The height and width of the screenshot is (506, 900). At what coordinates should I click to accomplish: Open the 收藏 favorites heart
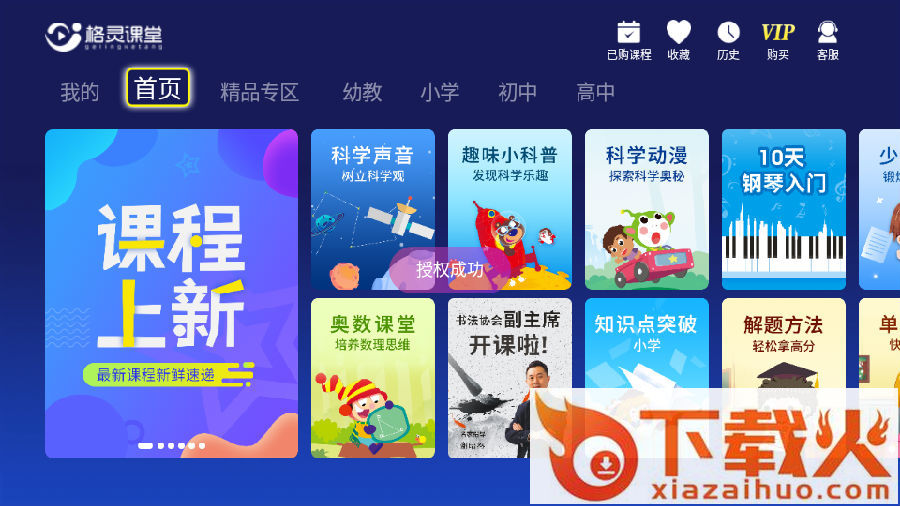coord(679,41)
